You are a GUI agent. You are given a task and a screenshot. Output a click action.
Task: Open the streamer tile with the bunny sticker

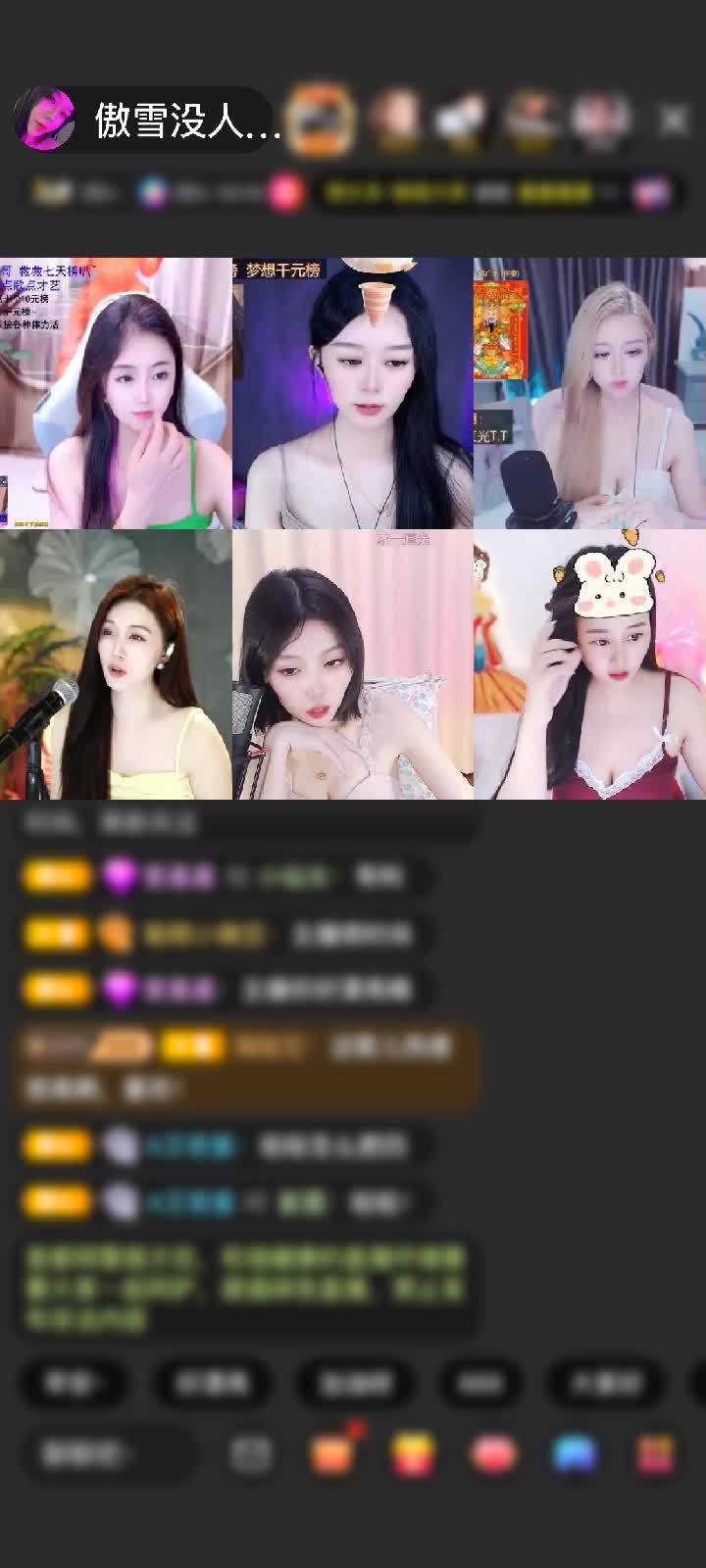tap(589, 665)
